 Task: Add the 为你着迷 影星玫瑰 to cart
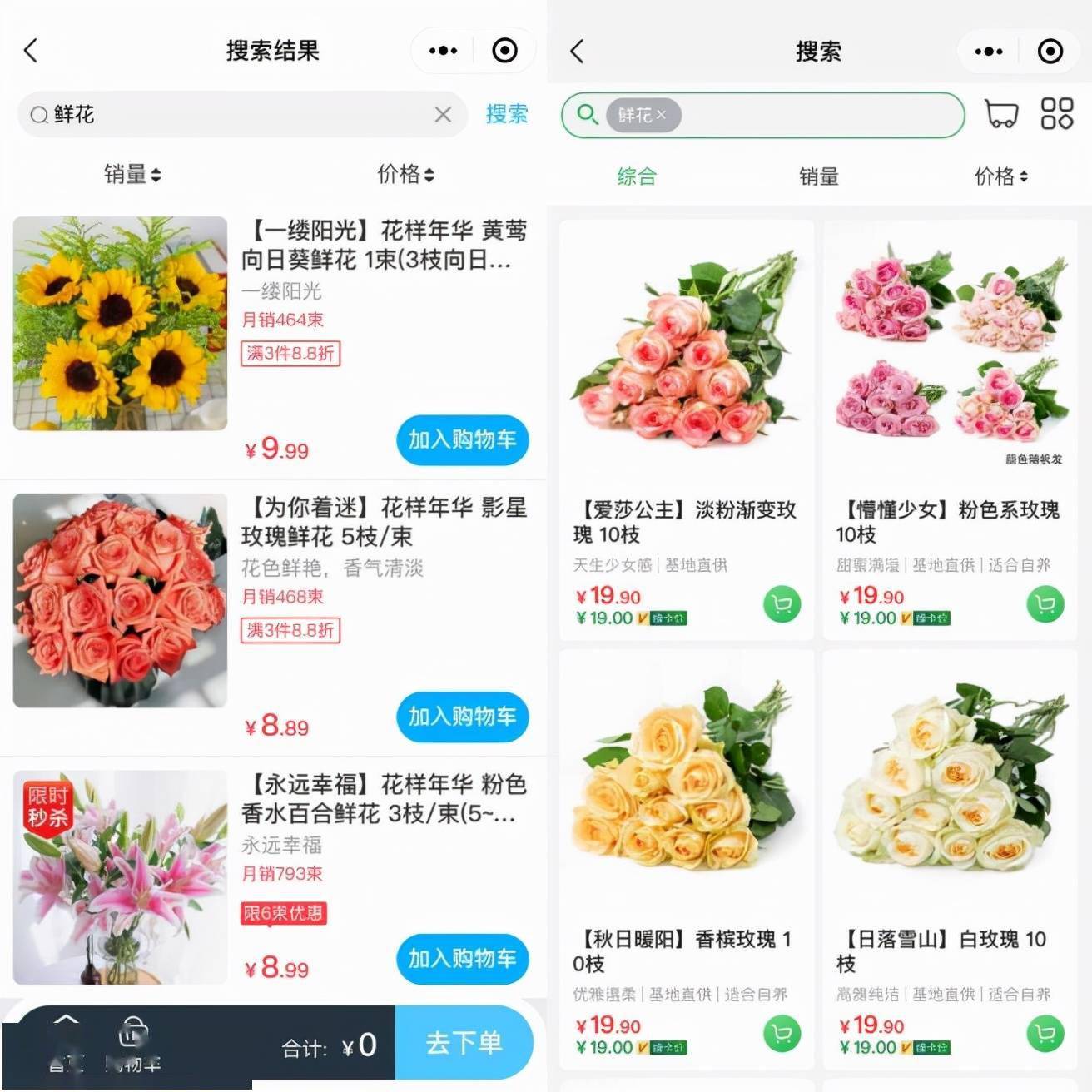coord(462,717)
